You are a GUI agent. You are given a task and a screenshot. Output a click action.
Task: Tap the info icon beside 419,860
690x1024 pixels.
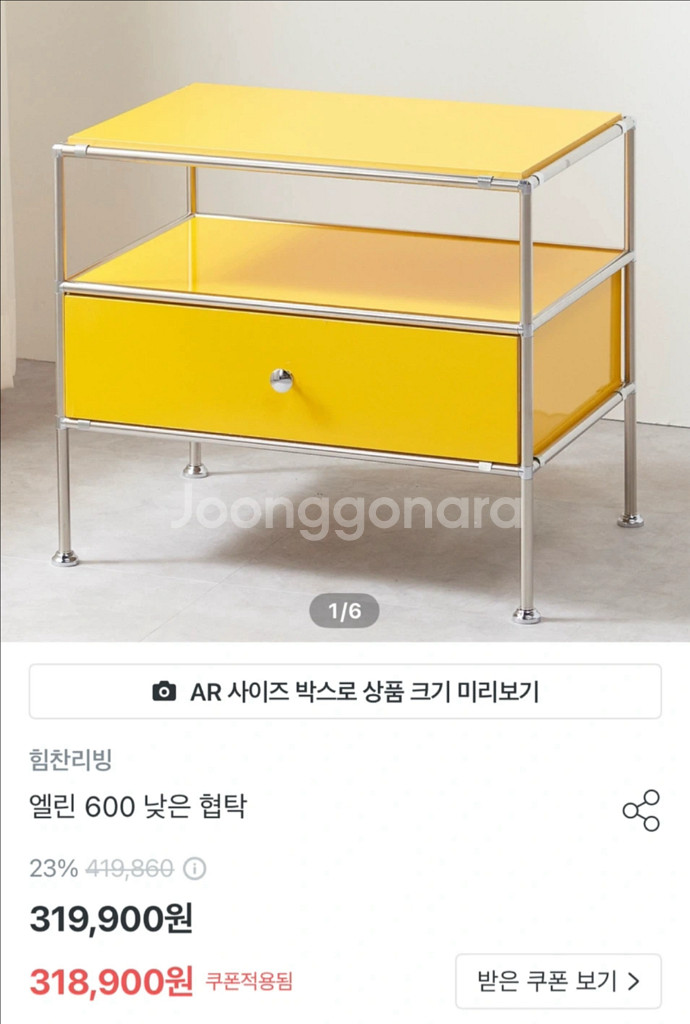195,868
